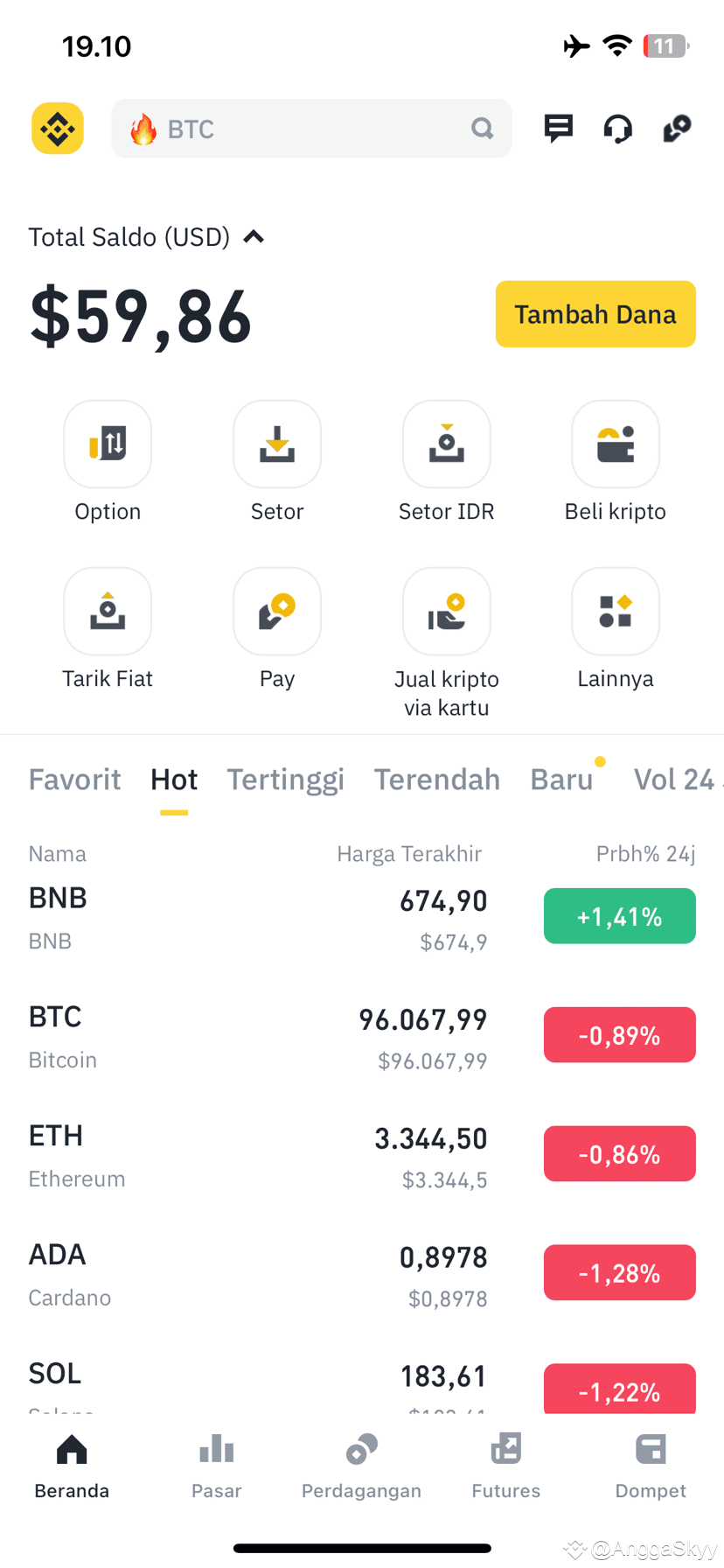724x1568 pixels.
Task: Toggle BNB's +1,41% change badge
Action: point(619,915)
